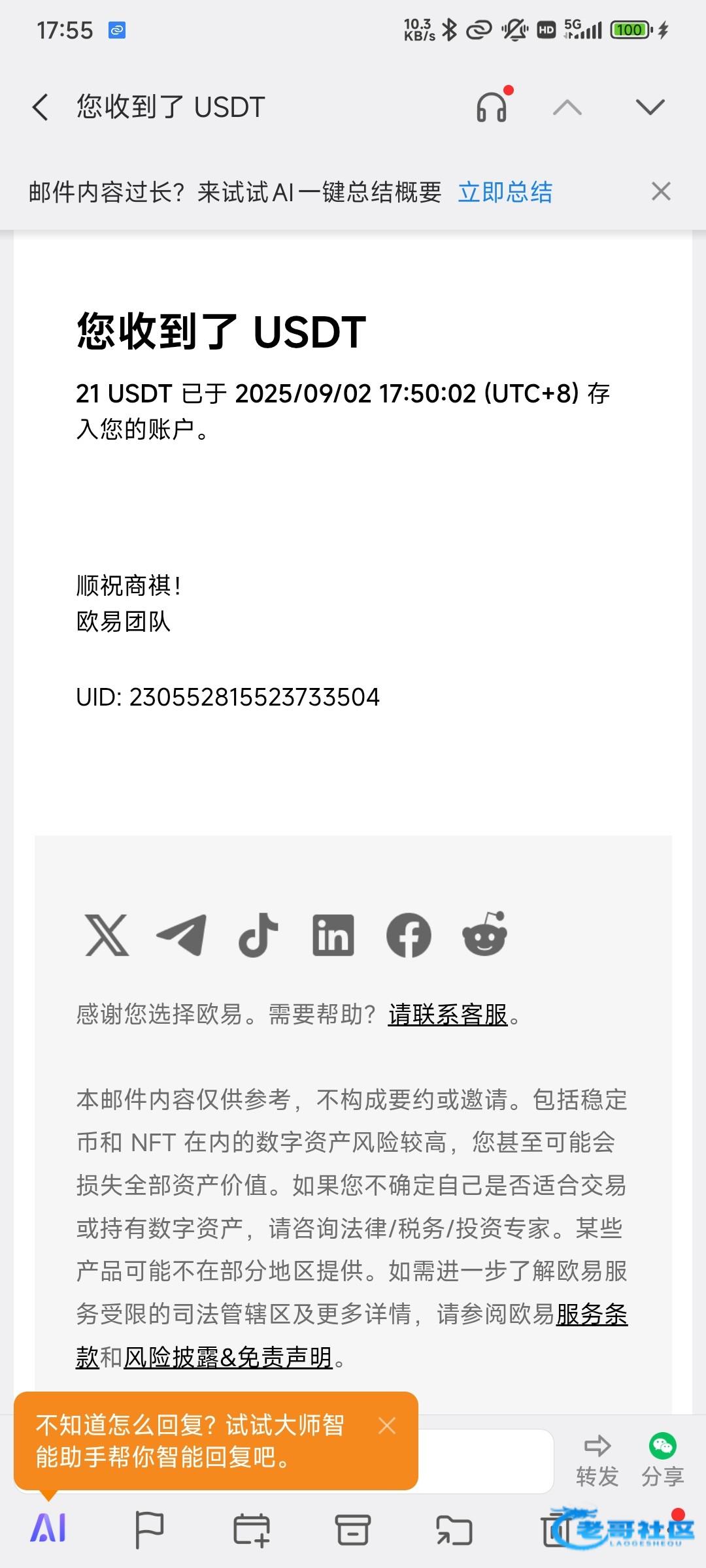Open the 请联系客服 link

click(x=448, y=1014)
